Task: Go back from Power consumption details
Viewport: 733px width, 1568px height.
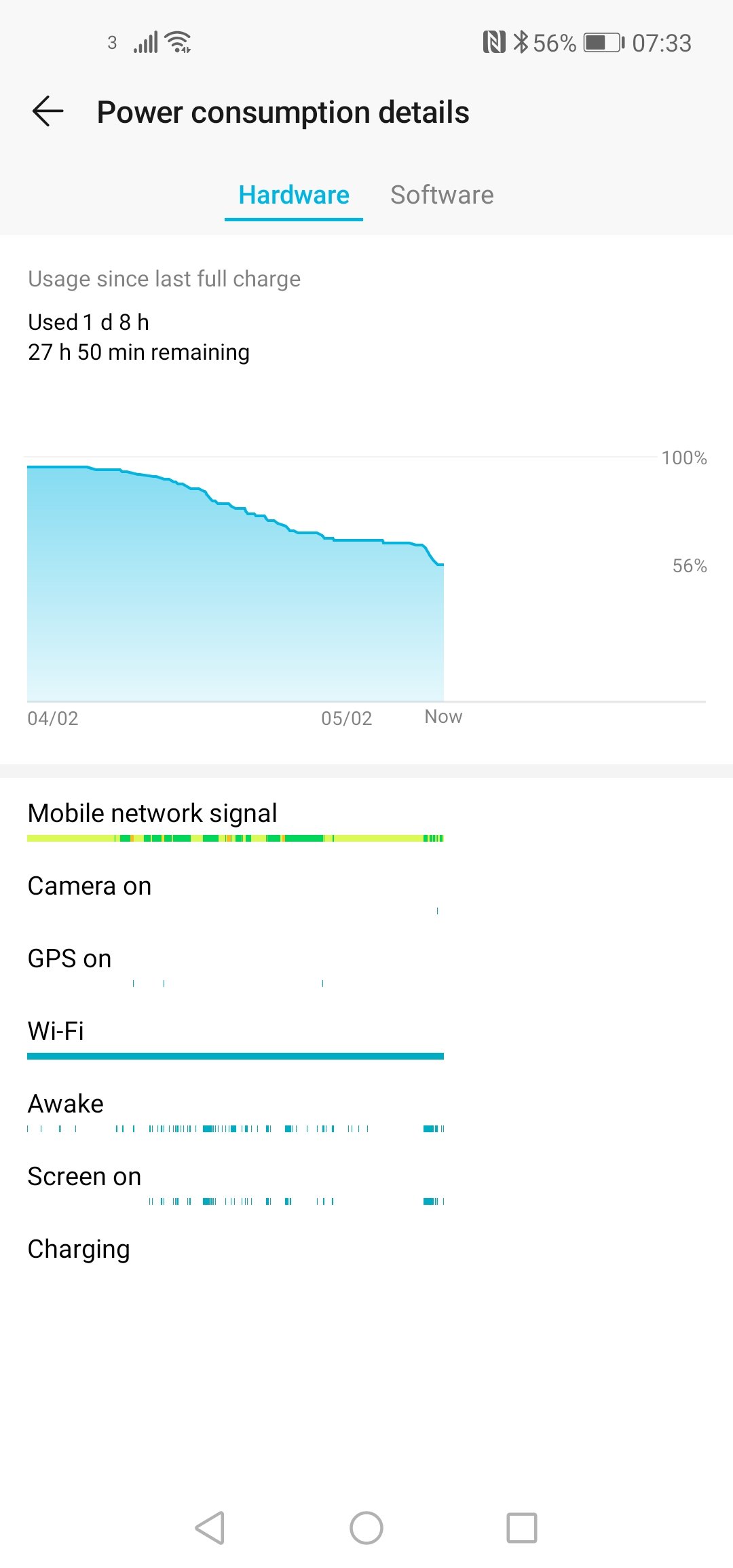Action: (x=48, y=111)
